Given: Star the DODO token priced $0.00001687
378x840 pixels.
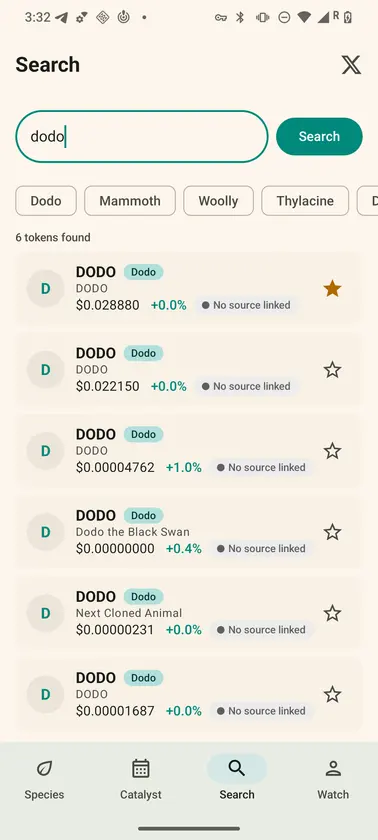Looking at the screenshot, I should click(332, 694).
